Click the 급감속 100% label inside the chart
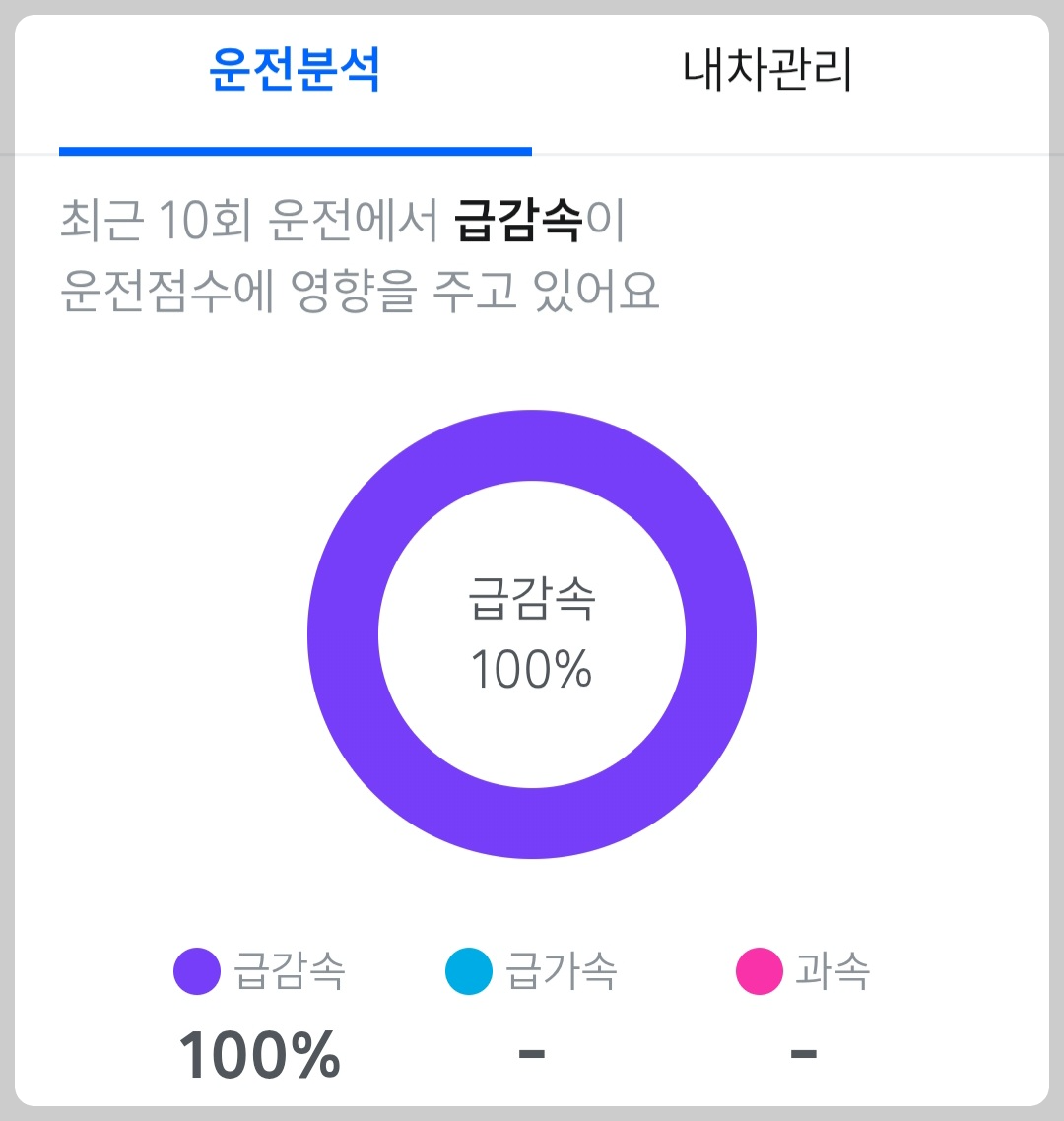Image resolution: width=1064 pixels, height=1121 pixels. coord(532,630)
